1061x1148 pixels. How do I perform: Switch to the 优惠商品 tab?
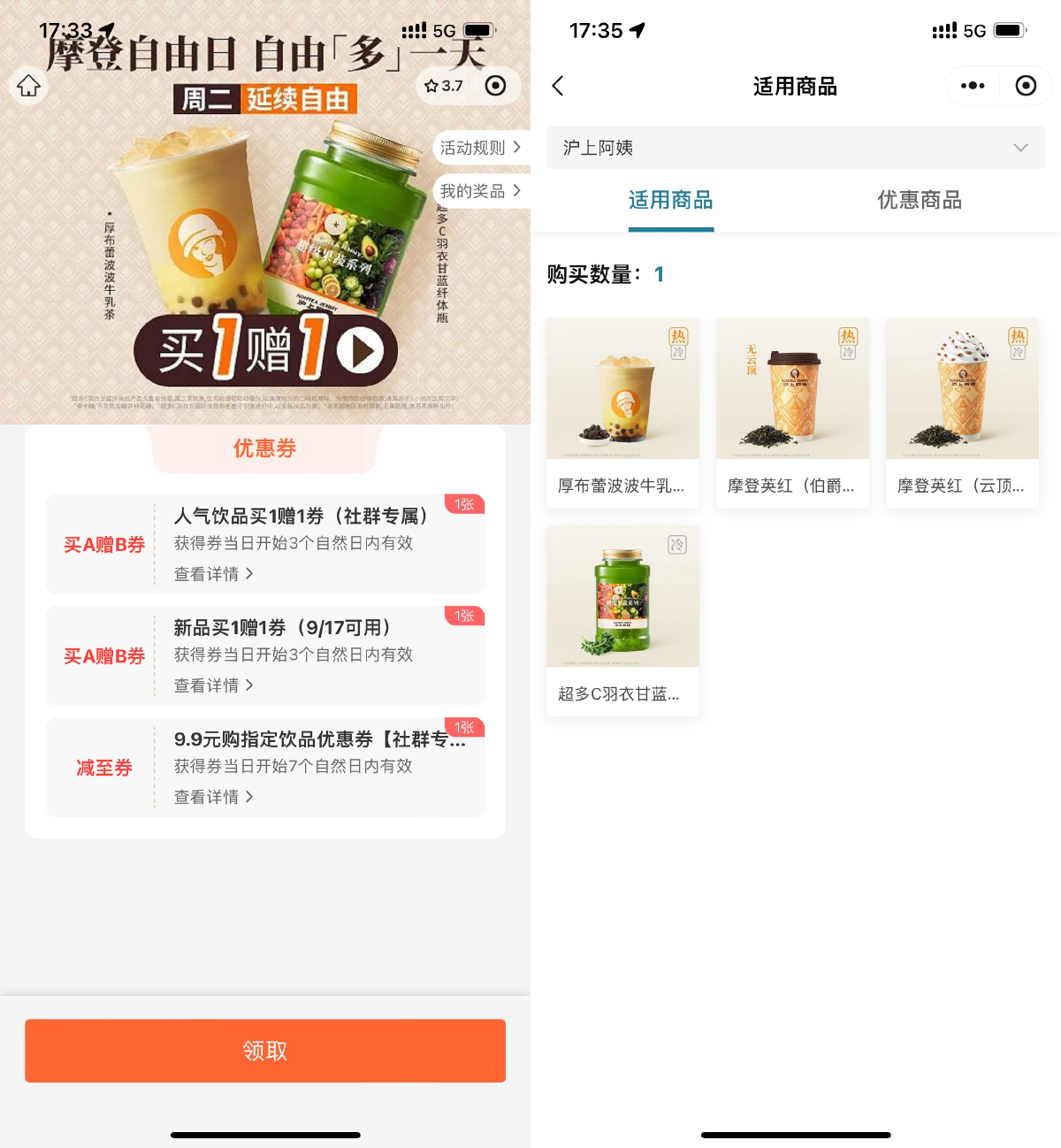919,201
